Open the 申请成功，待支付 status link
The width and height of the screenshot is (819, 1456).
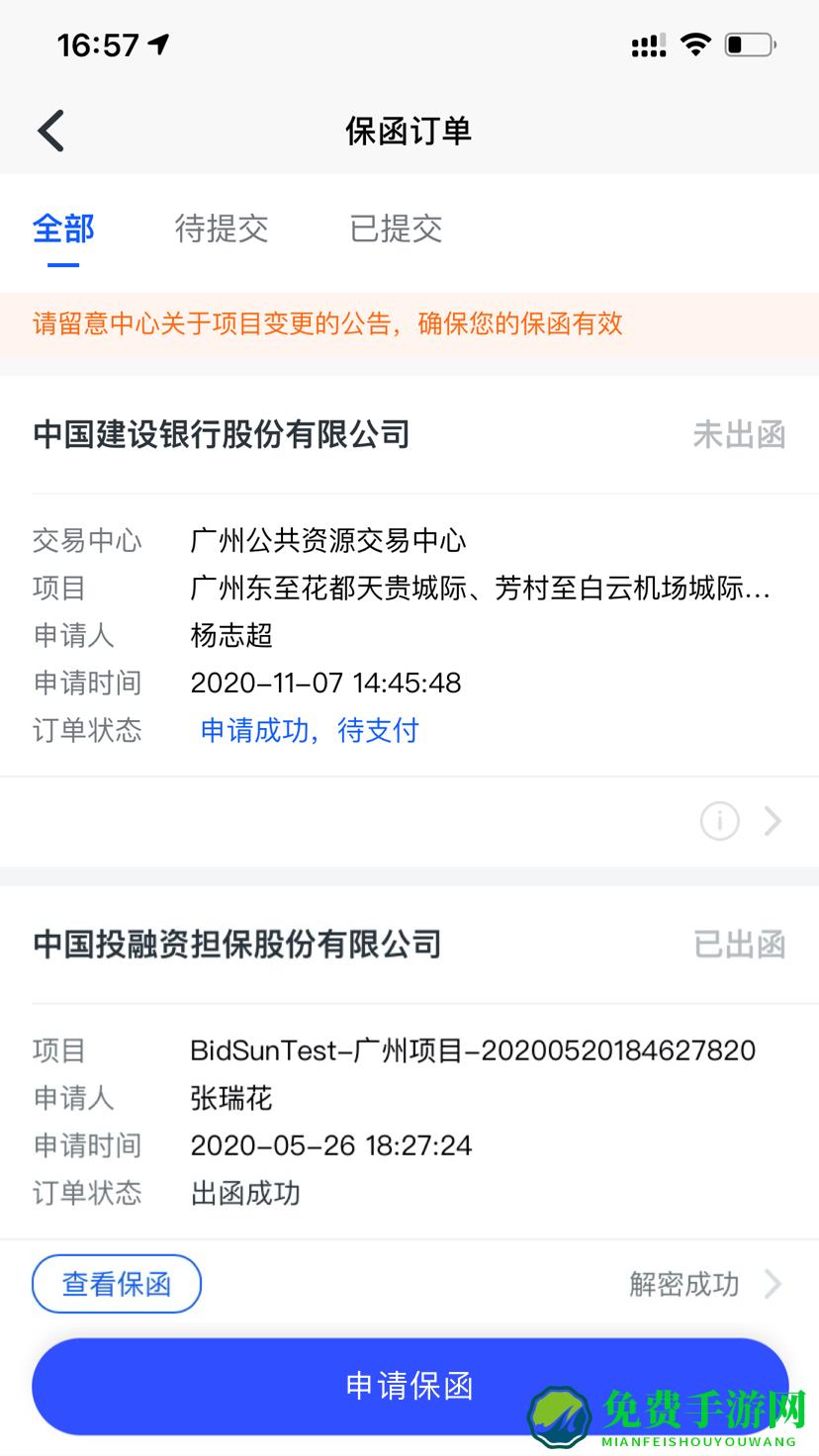(310, 730)
